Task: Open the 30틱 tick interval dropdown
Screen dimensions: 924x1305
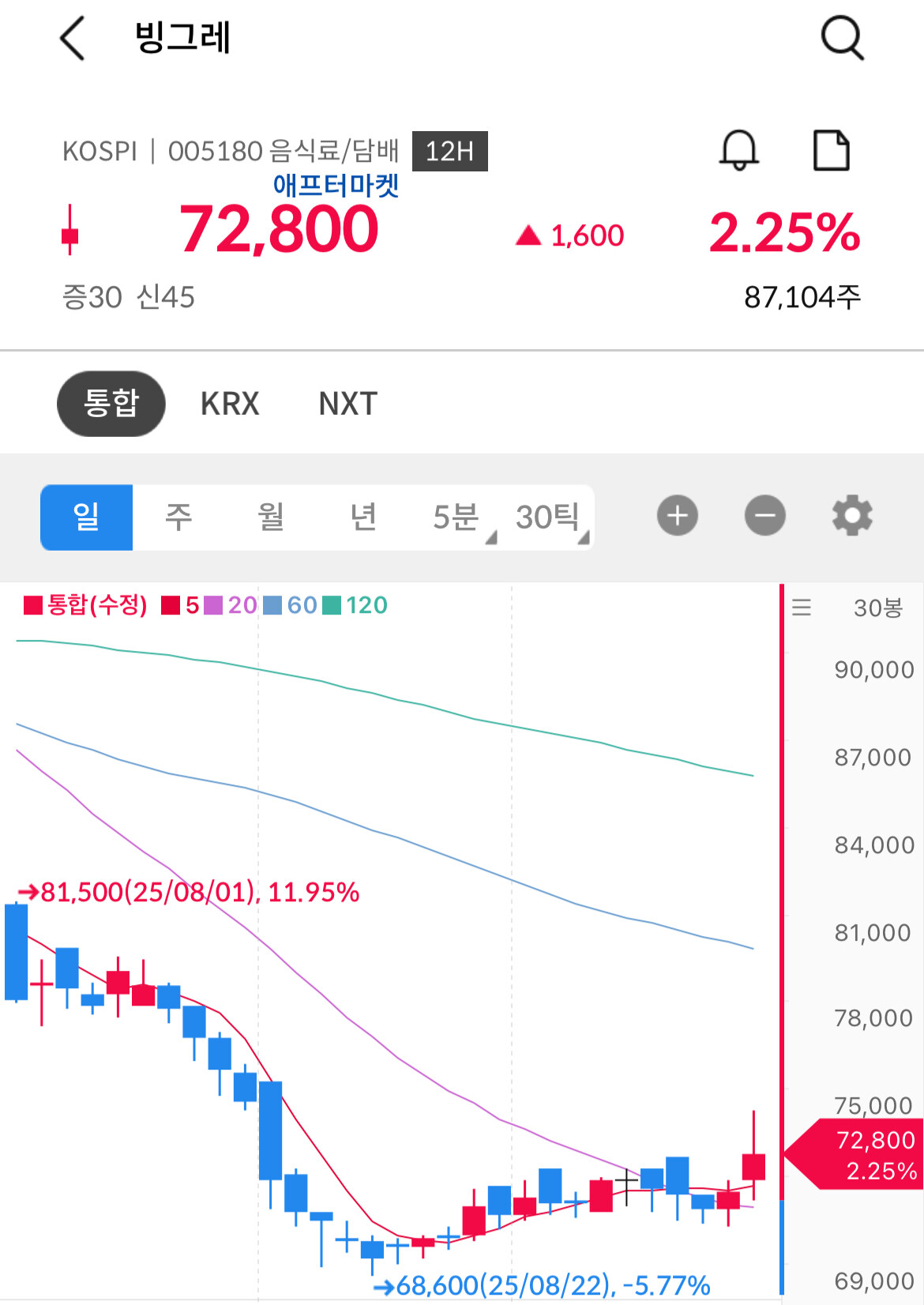Action: pyautogui.click(x=549, y=517)
